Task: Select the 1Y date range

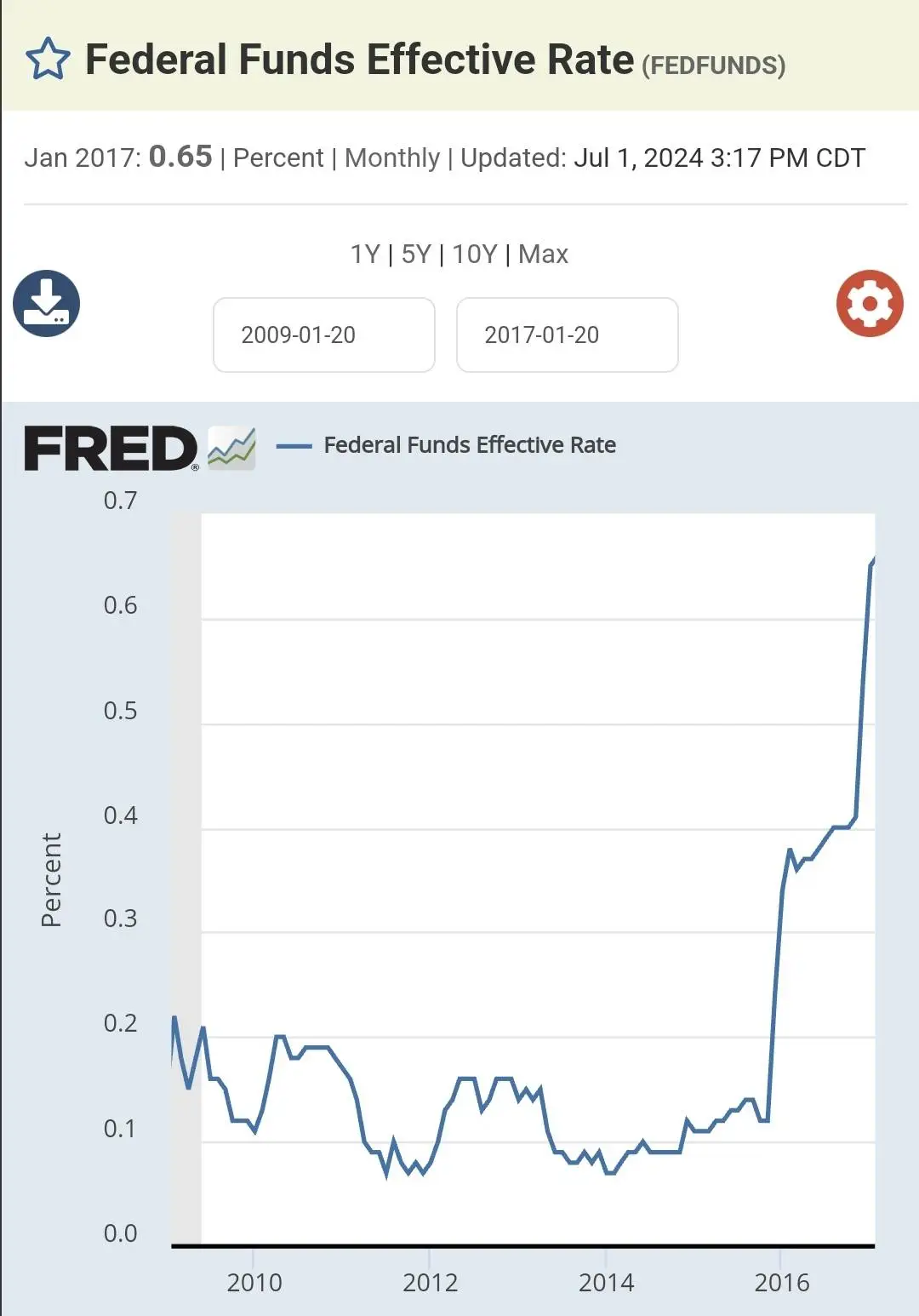Action: tap(365, 255)
